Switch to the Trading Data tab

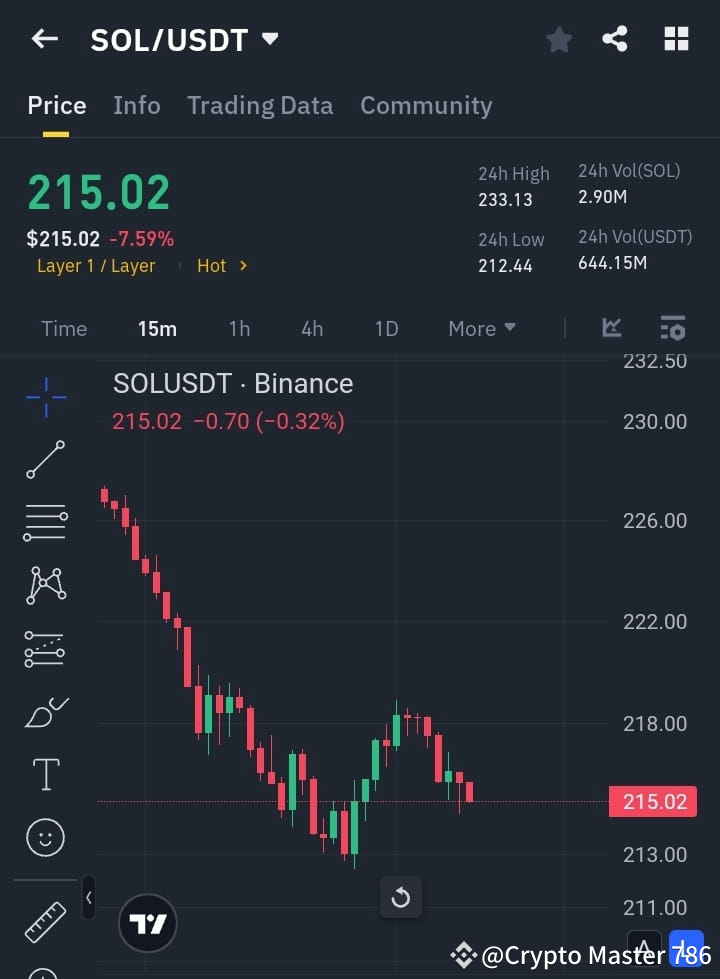coord(260,105)
